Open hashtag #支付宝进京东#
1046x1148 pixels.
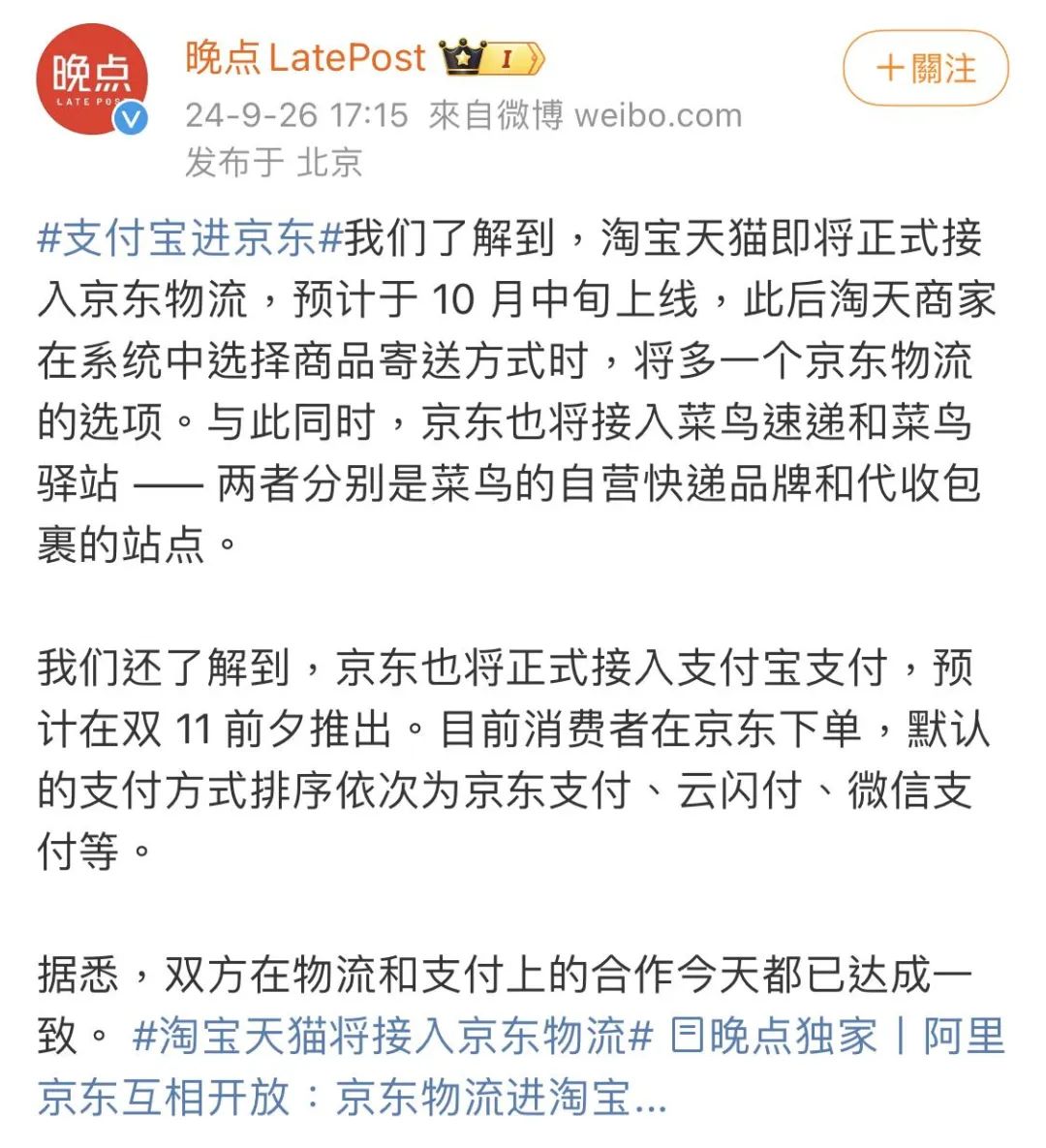click(x=190, y=238)
